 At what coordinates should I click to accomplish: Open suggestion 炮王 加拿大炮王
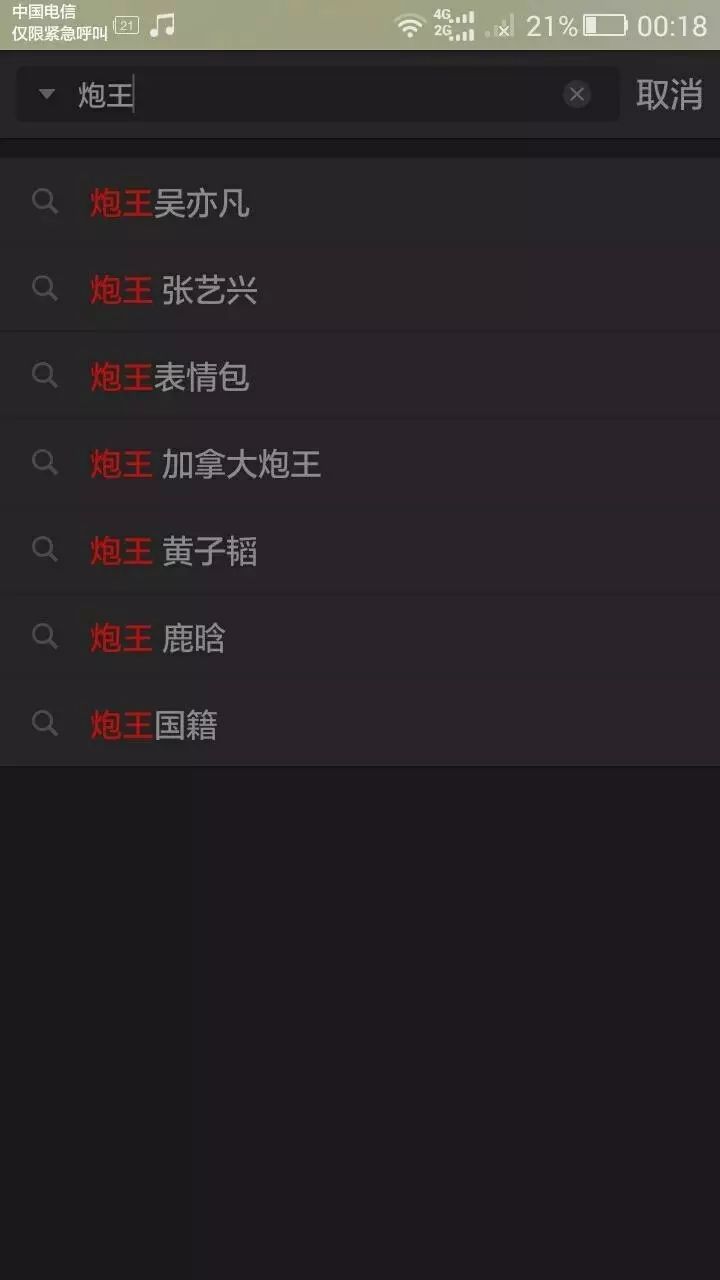pos(360,463)
